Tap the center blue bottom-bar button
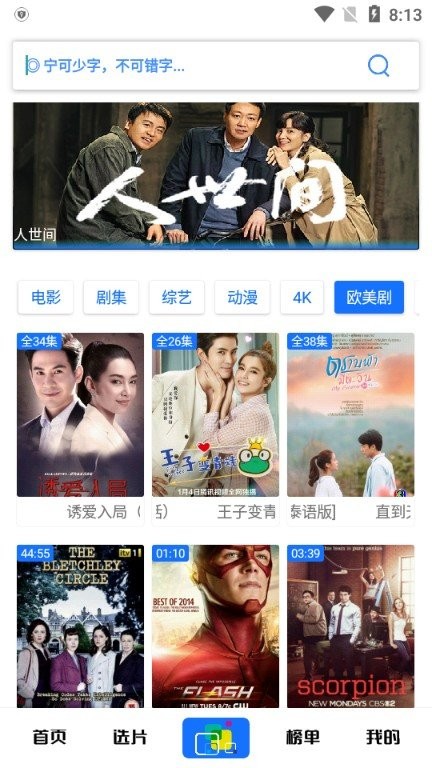 pos(216,738)
